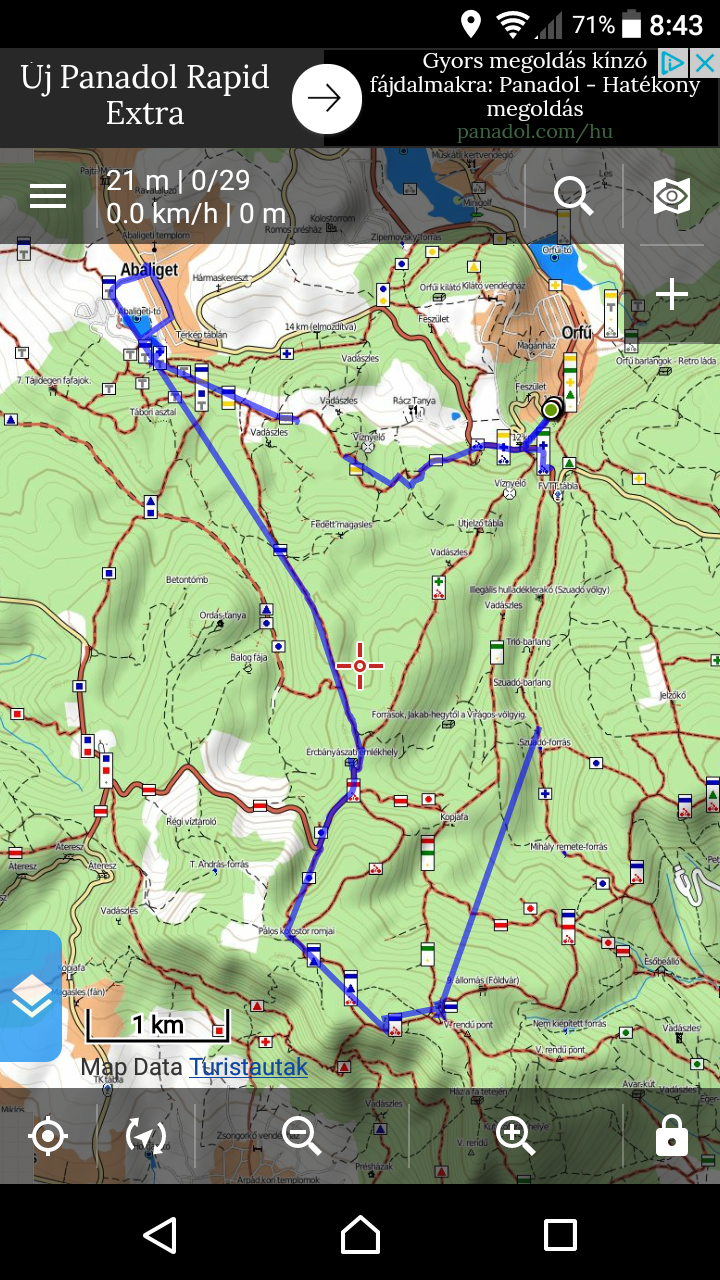720x1280 pixels.
Task: Toggle map rotation mode
Action: (x=146, y=1137)
